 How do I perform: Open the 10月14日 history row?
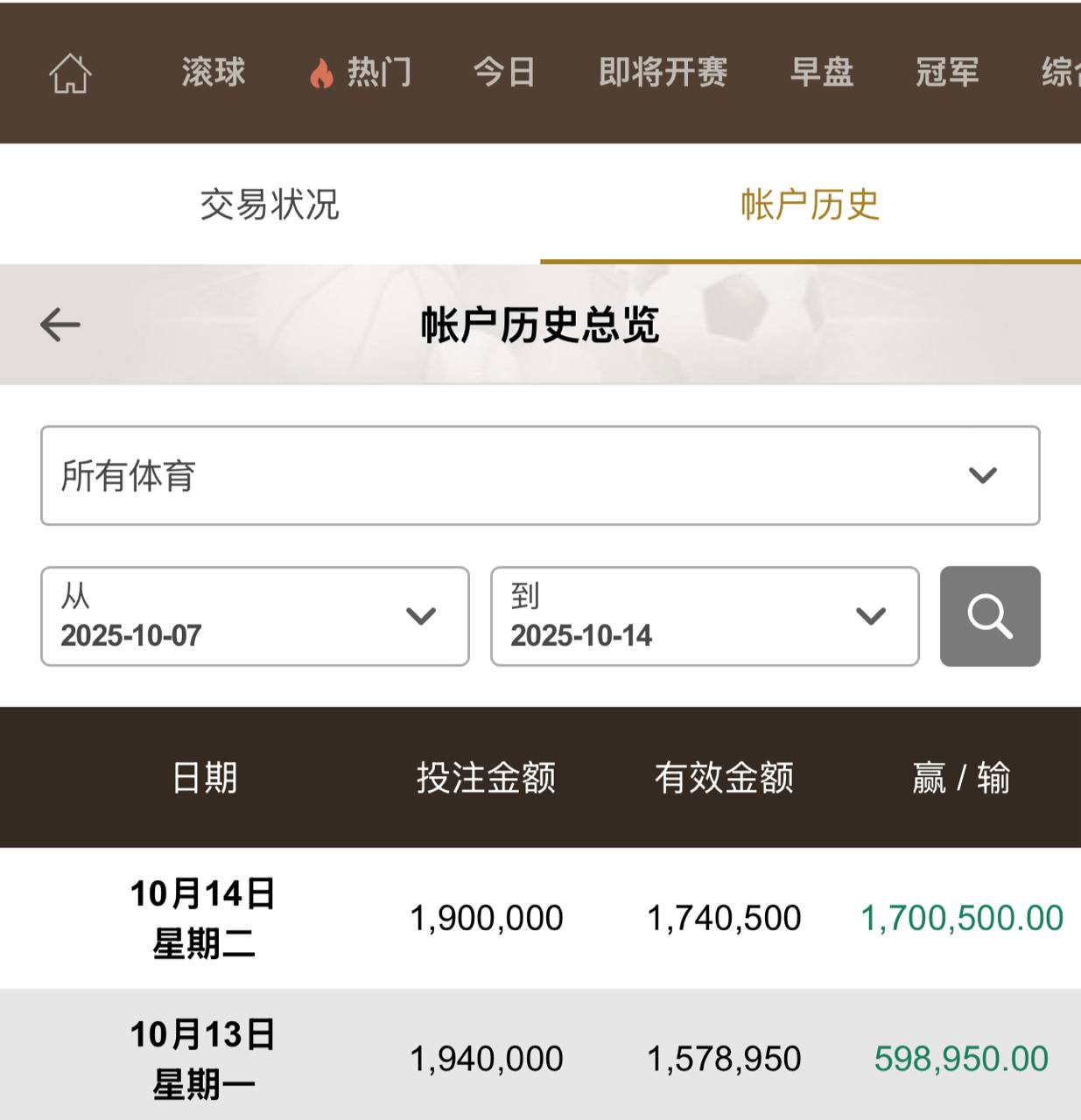coord(540,918)
